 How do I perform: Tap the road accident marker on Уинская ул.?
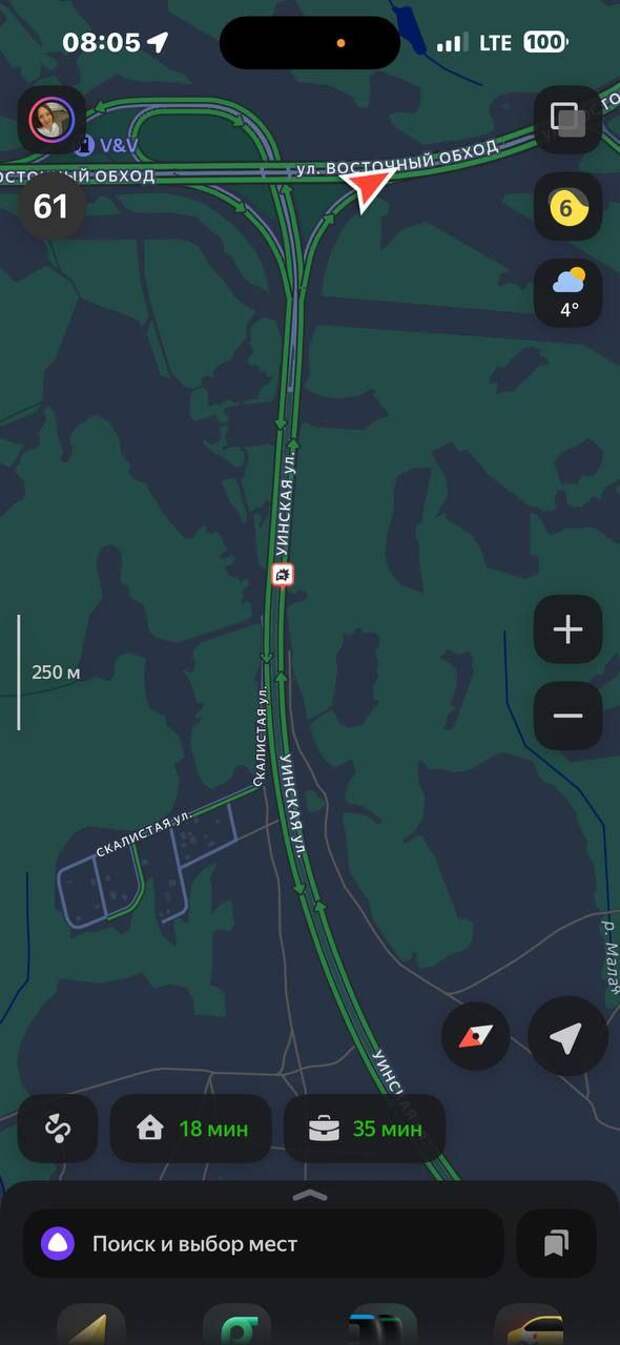pyautogui.click(x=283, y=575)
